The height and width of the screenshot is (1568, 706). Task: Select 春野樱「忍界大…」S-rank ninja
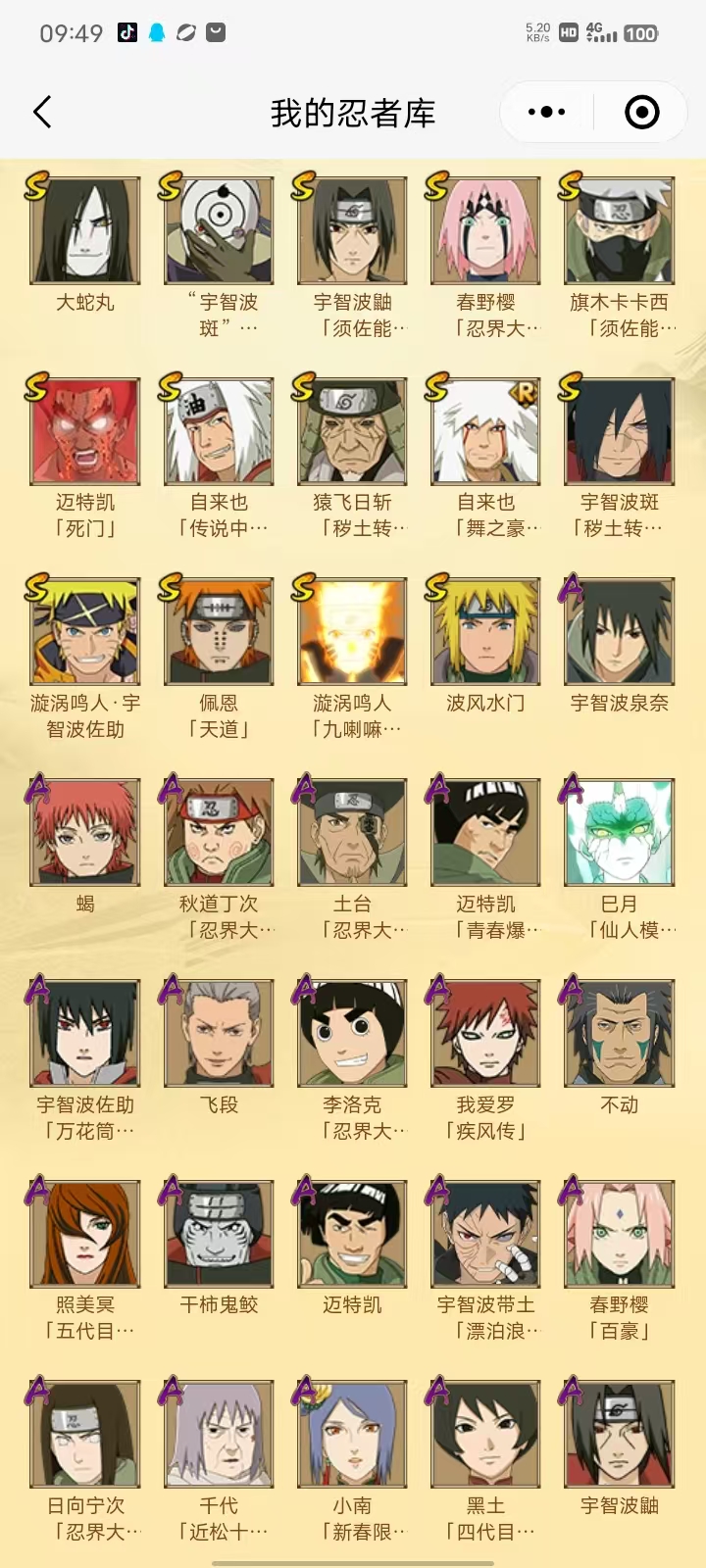click(485, 231)
